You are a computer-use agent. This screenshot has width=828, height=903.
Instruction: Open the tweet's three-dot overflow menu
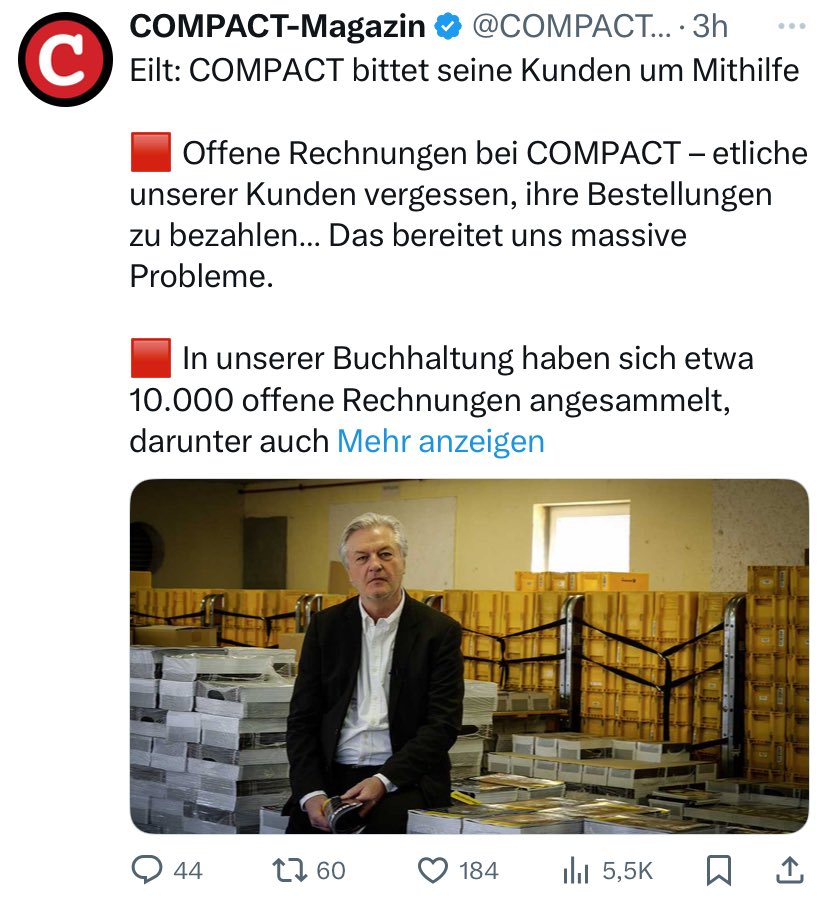point(790,27)
